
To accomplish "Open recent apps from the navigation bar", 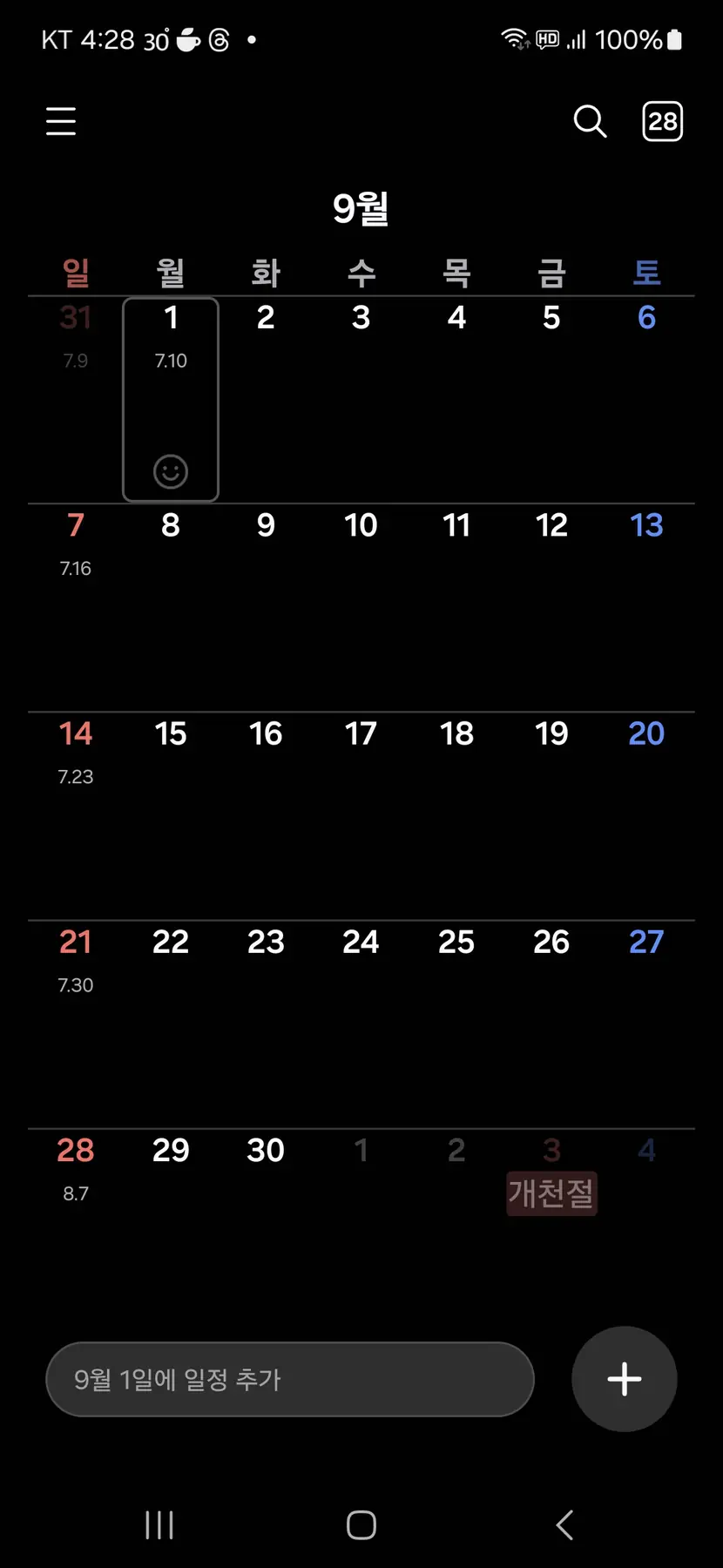I will pos(159,1524).
